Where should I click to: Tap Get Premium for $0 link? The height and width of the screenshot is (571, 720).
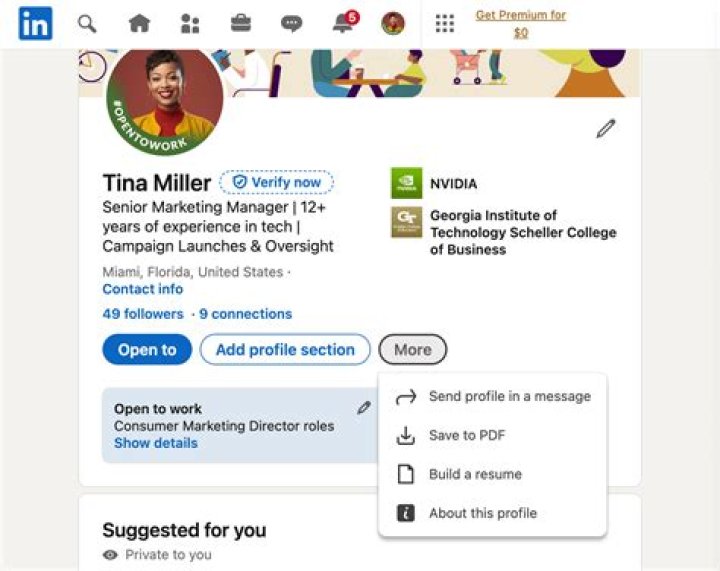(520, 24)
